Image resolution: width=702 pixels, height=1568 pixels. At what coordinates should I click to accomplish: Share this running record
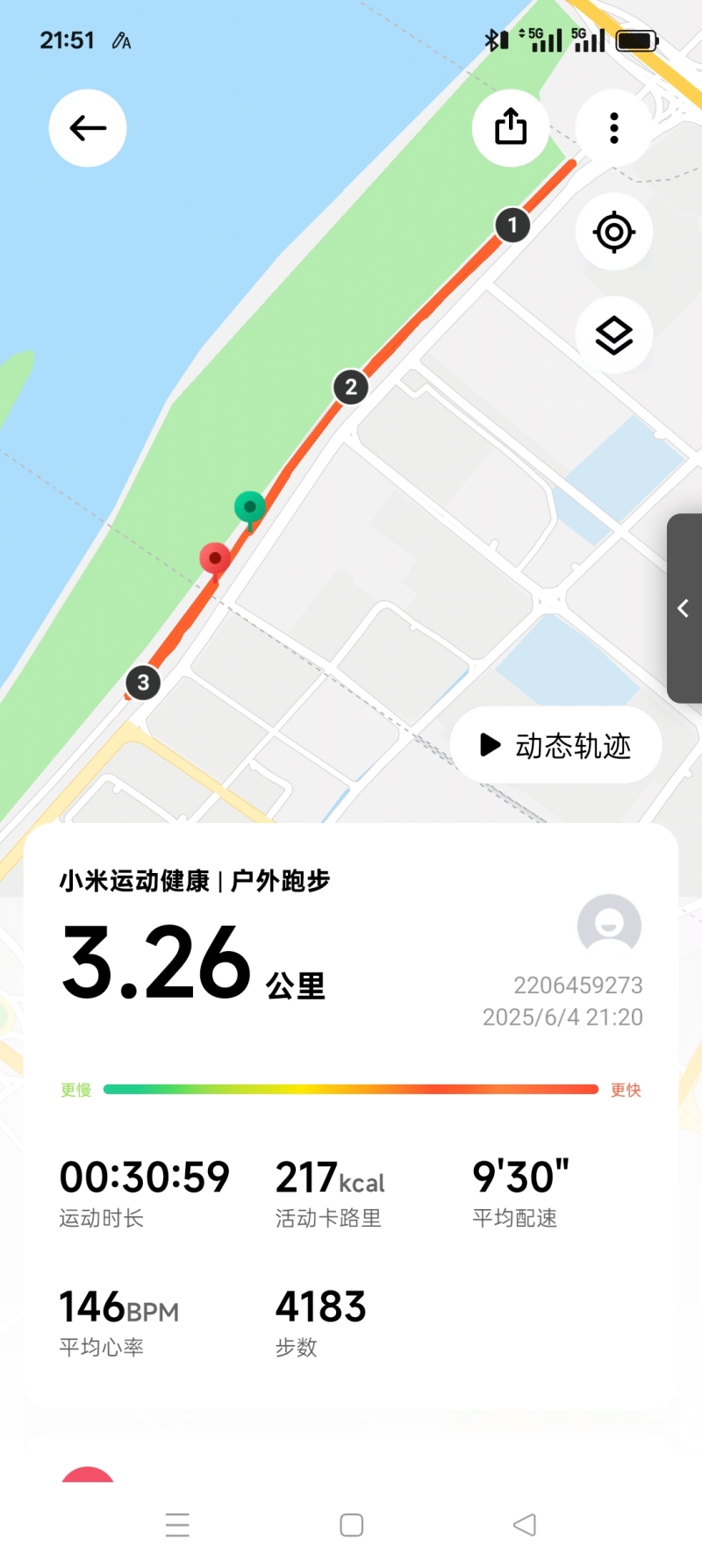(x=511, y=128)
